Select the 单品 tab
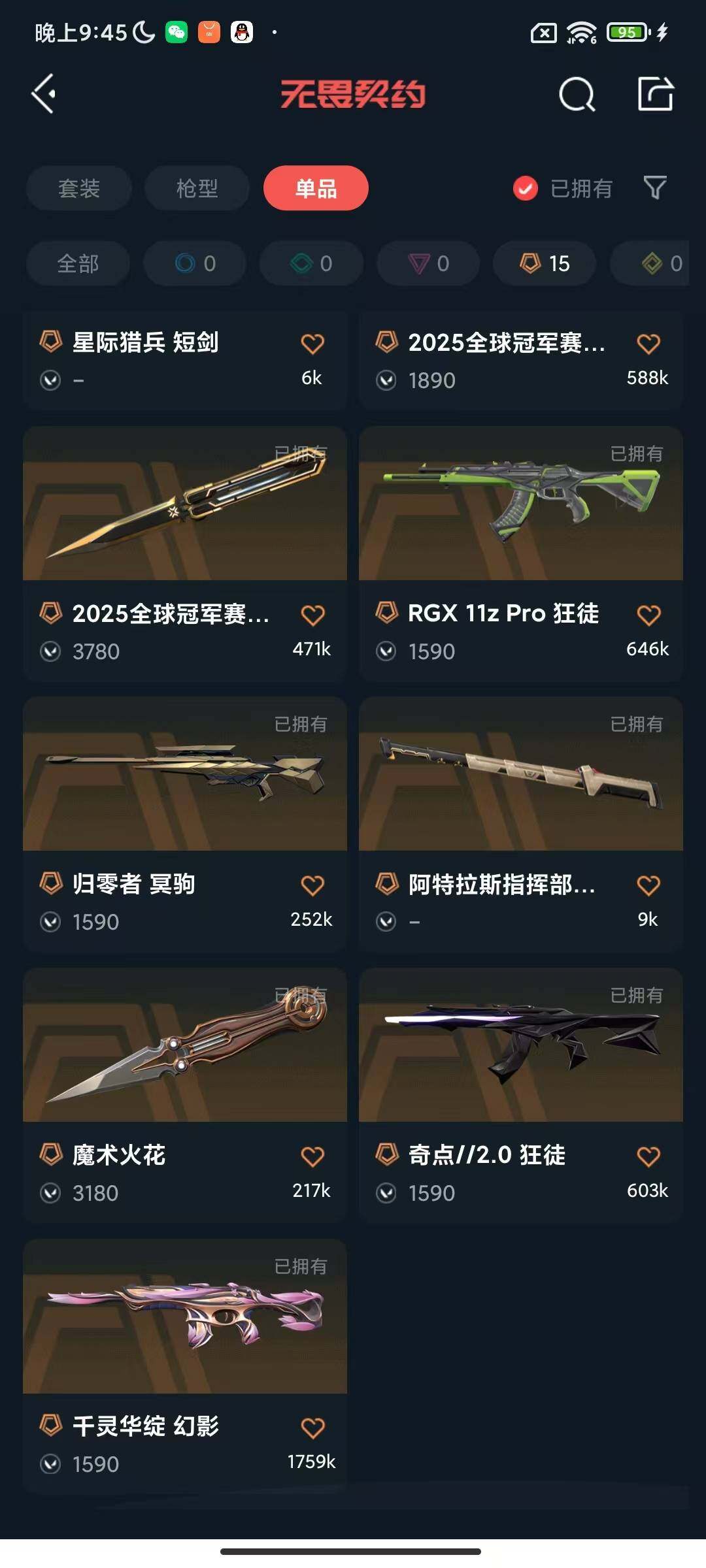 click(x=316, y=188)
